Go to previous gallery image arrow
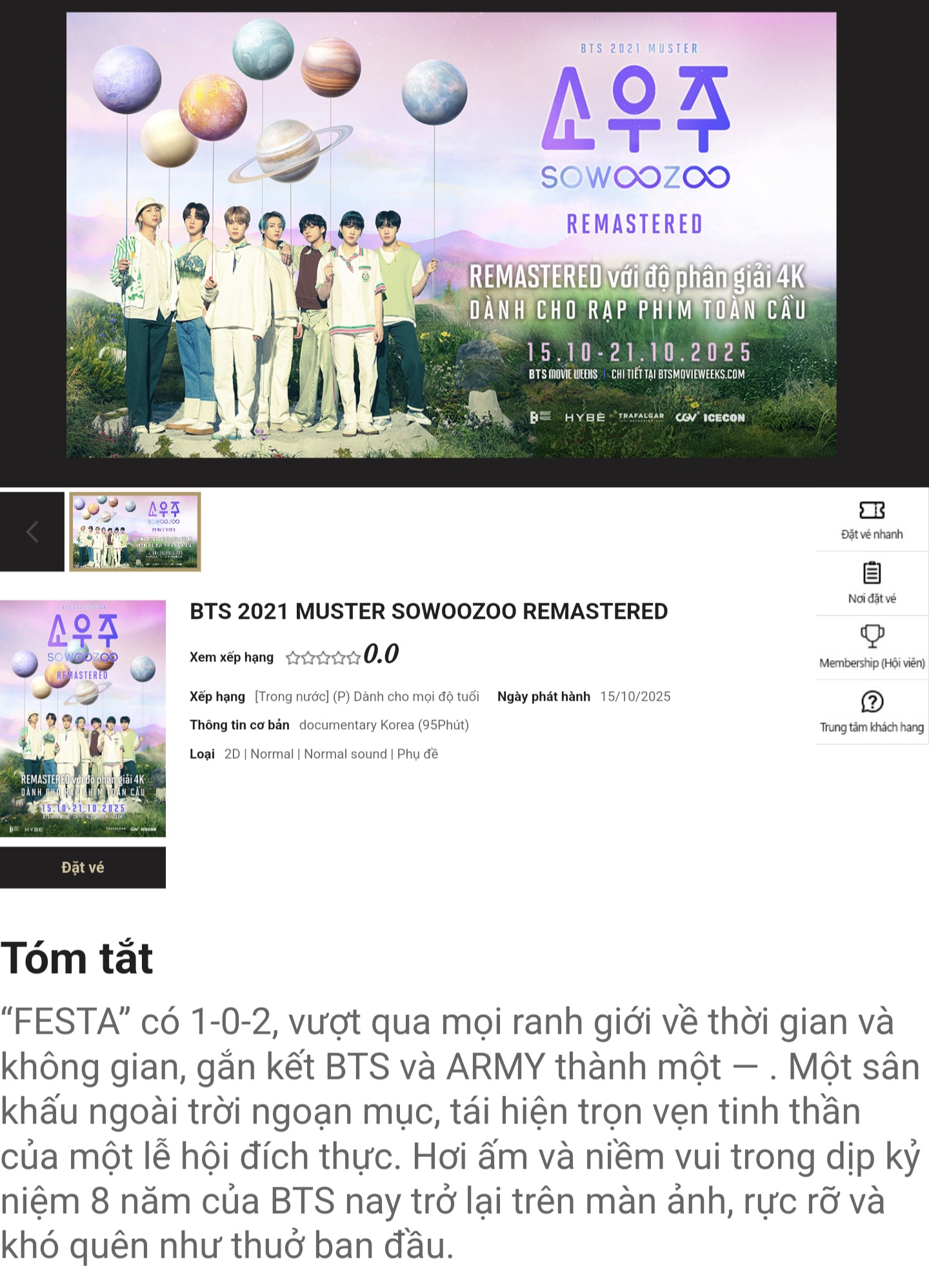Screen dimensions: 929x1288 [x=32, y=532]
